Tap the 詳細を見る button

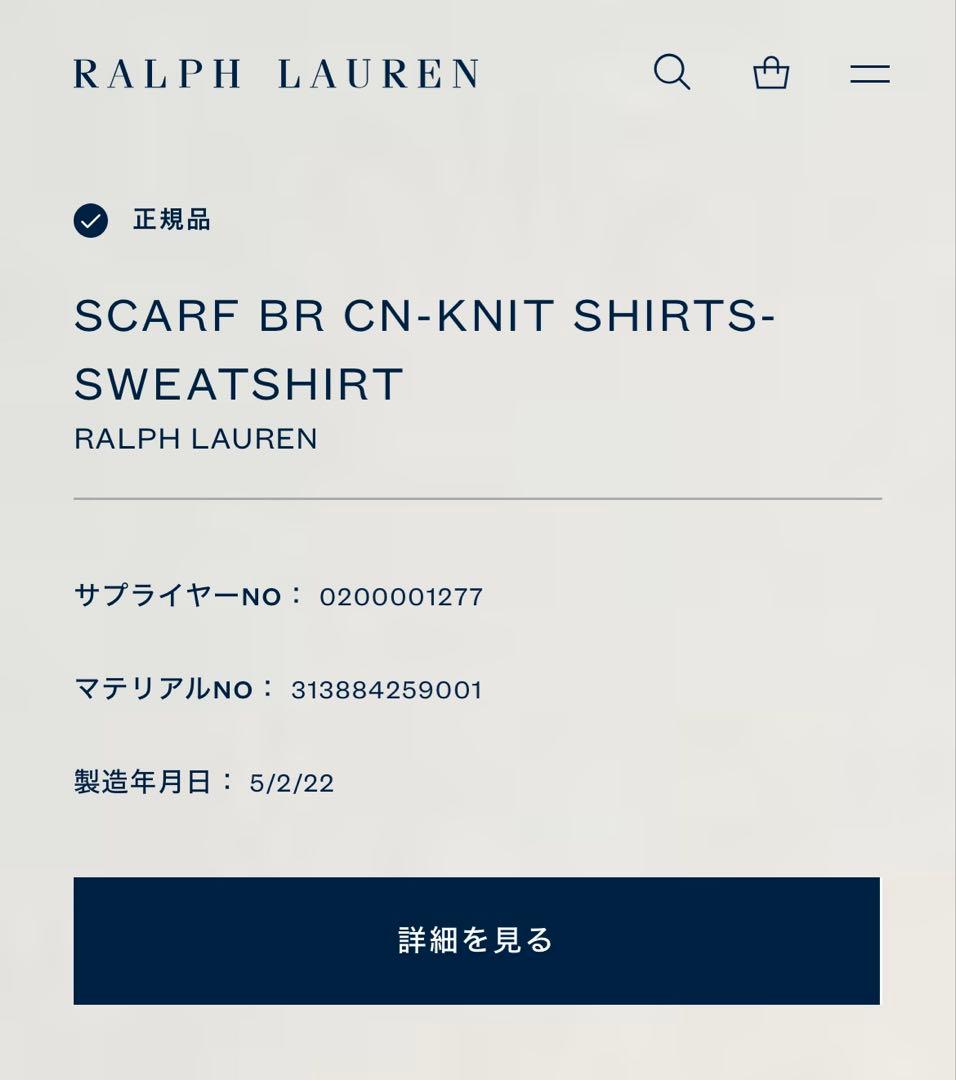click(x=476, y=940)
